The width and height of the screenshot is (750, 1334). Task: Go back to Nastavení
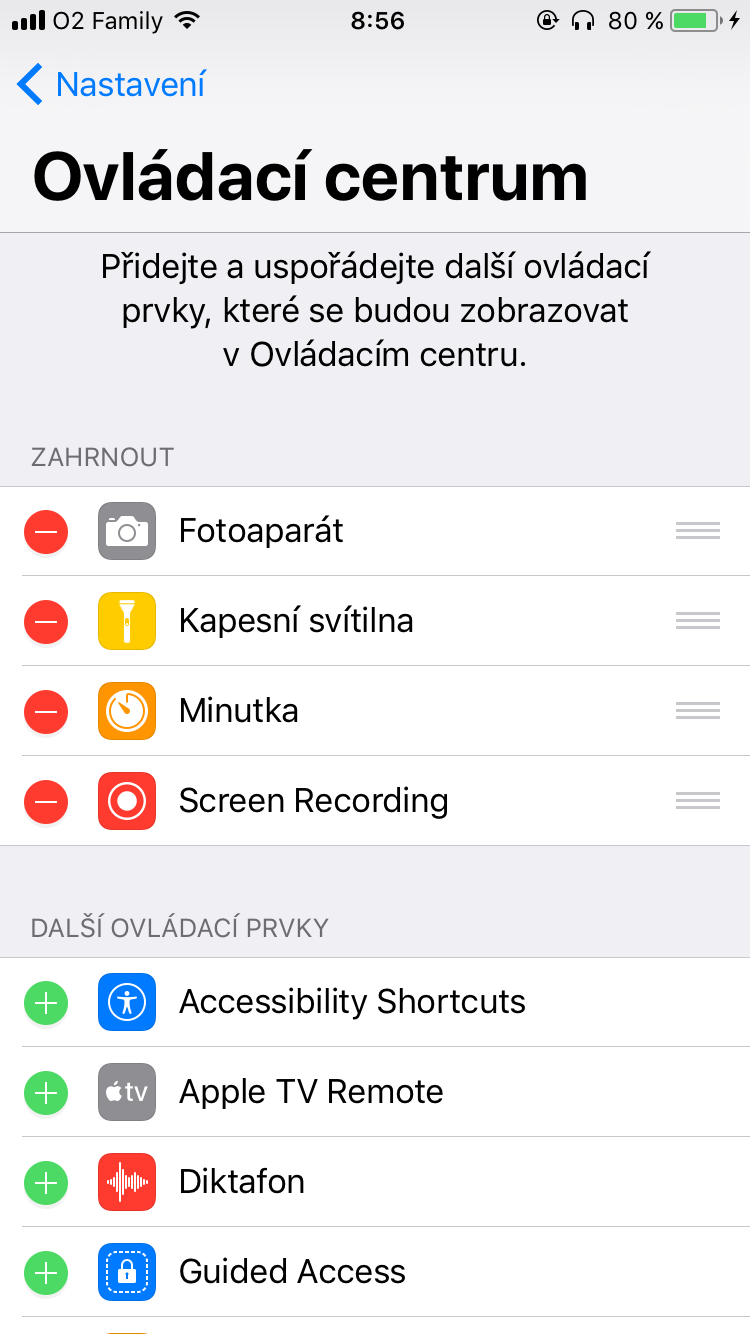(110, 85)
